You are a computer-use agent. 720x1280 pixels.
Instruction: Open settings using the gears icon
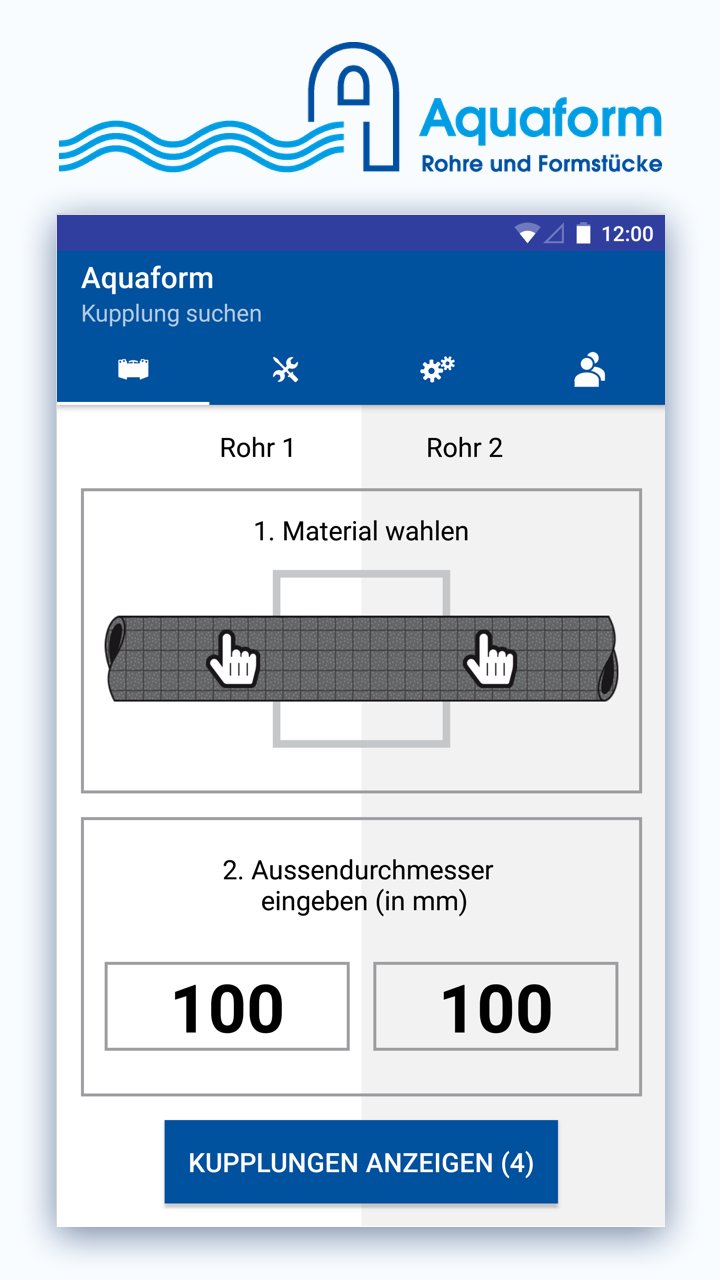click(x=437, y=369)
